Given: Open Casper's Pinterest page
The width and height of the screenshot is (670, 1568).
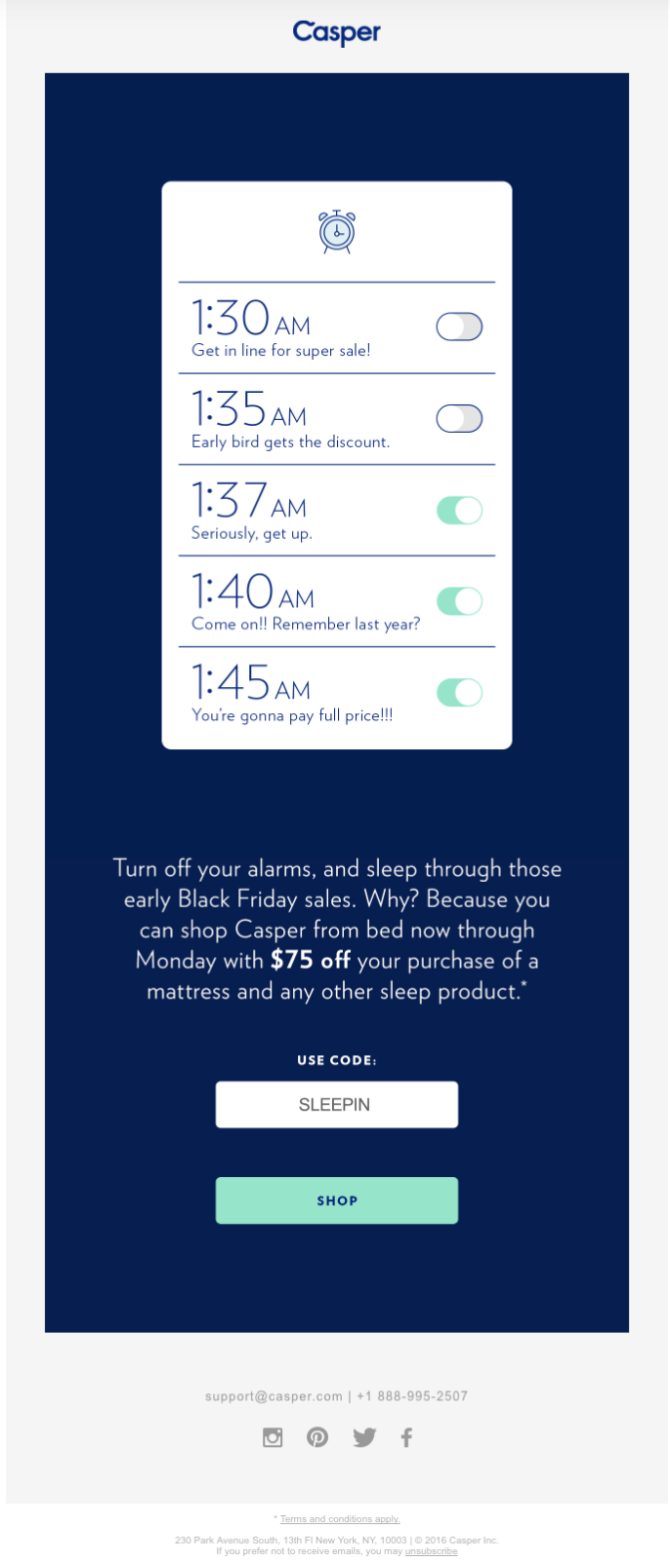Looking at the screenshot, I should click(x=317, y=1437).
